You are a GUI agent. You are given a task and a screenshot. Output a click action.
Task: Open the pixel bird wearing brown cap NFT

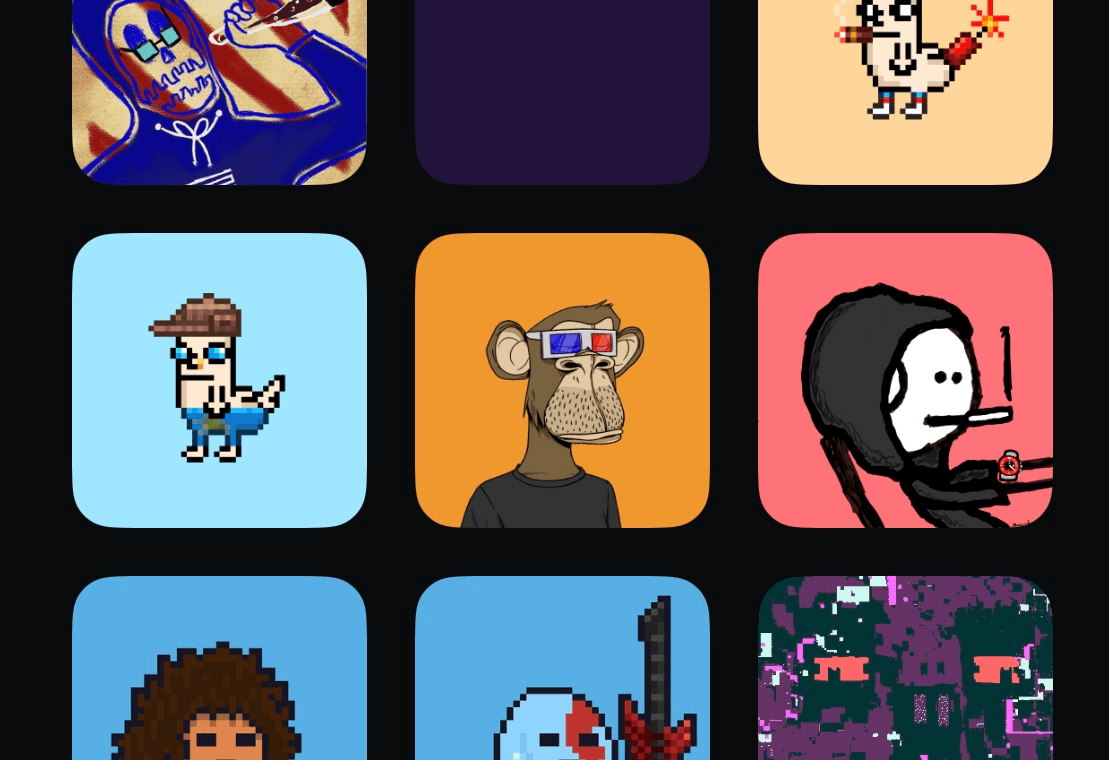pos(219,380)
